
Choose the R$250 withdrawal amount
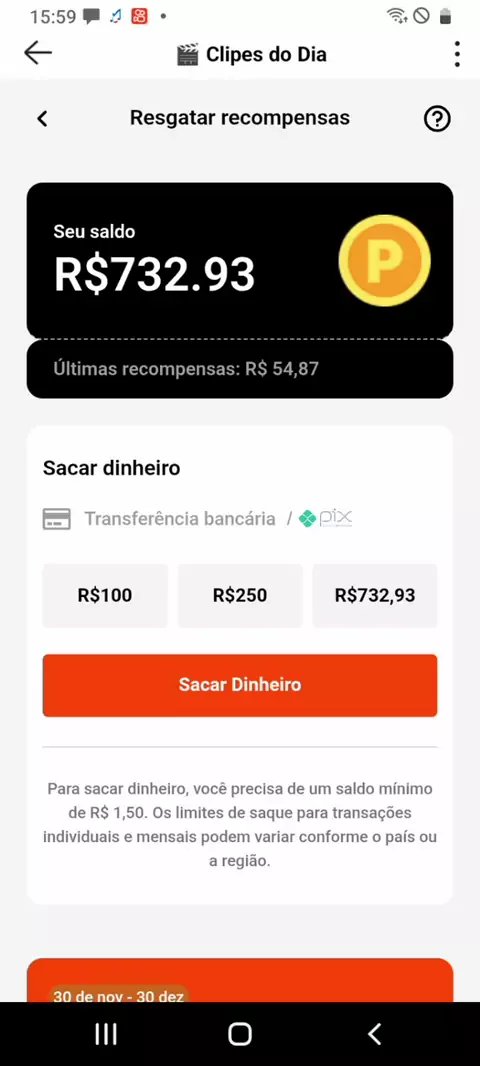[240, 596]
